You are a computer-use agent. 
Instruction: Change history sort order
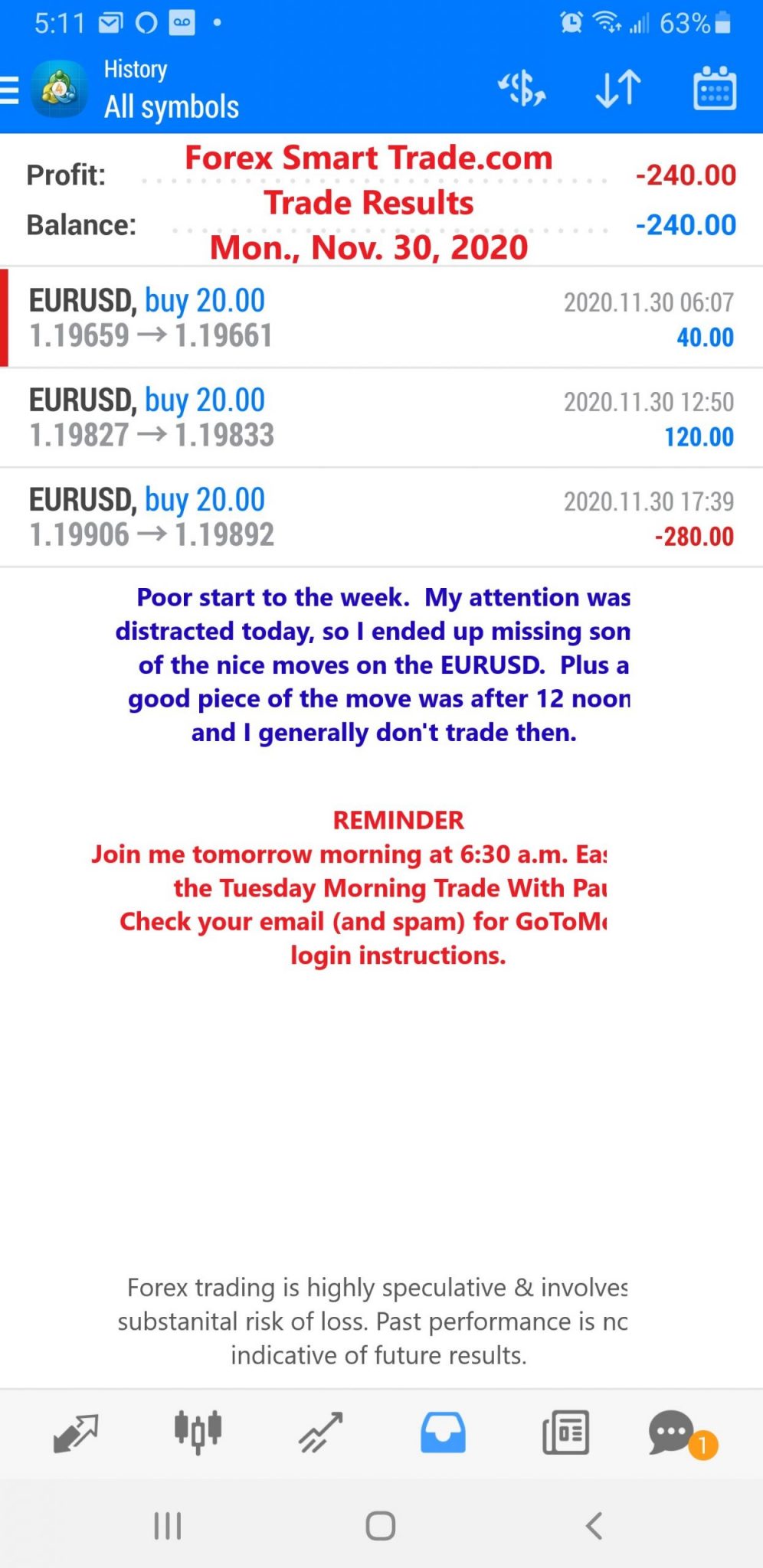[x=618, y=89]
